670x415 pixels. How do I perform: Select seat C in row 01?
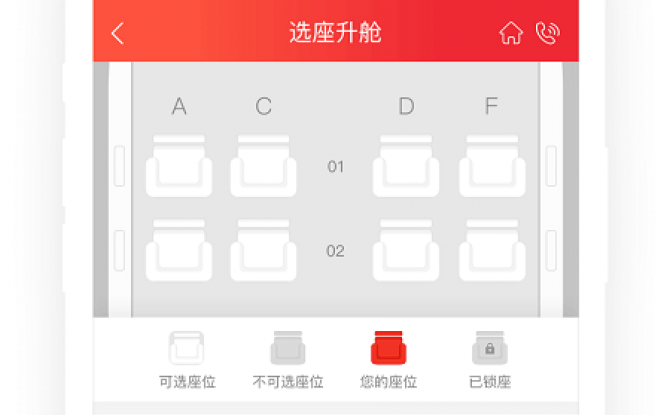point(263,167)
